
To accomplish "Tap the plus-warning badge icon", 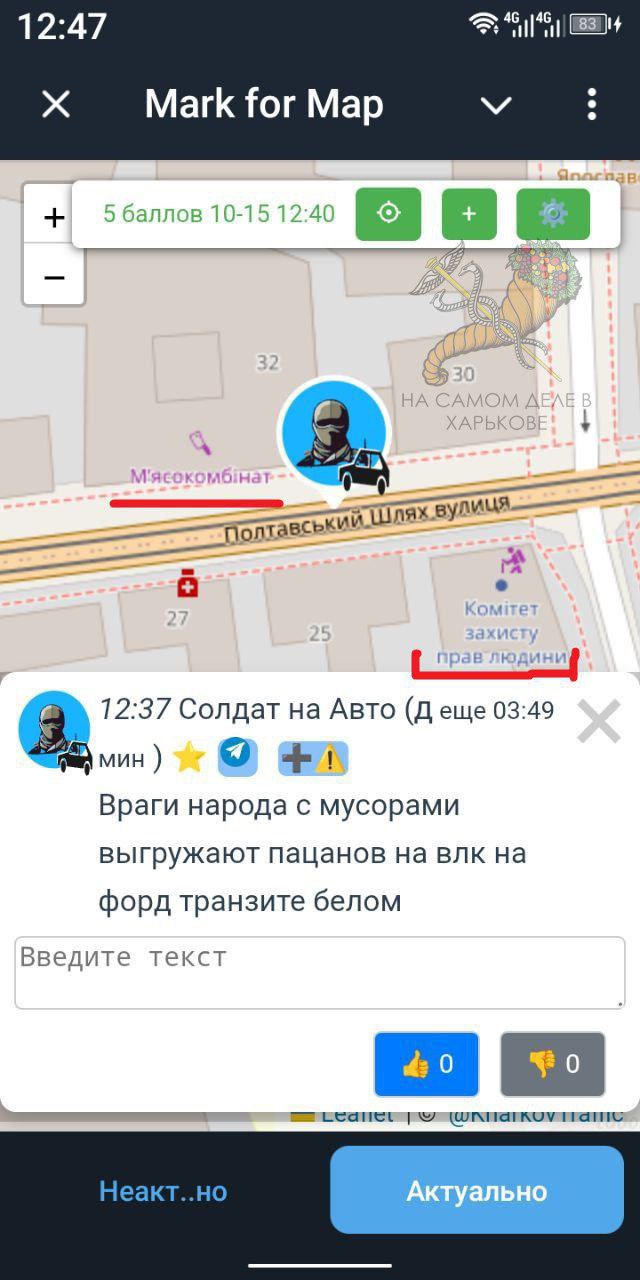I will coord(313,759).
